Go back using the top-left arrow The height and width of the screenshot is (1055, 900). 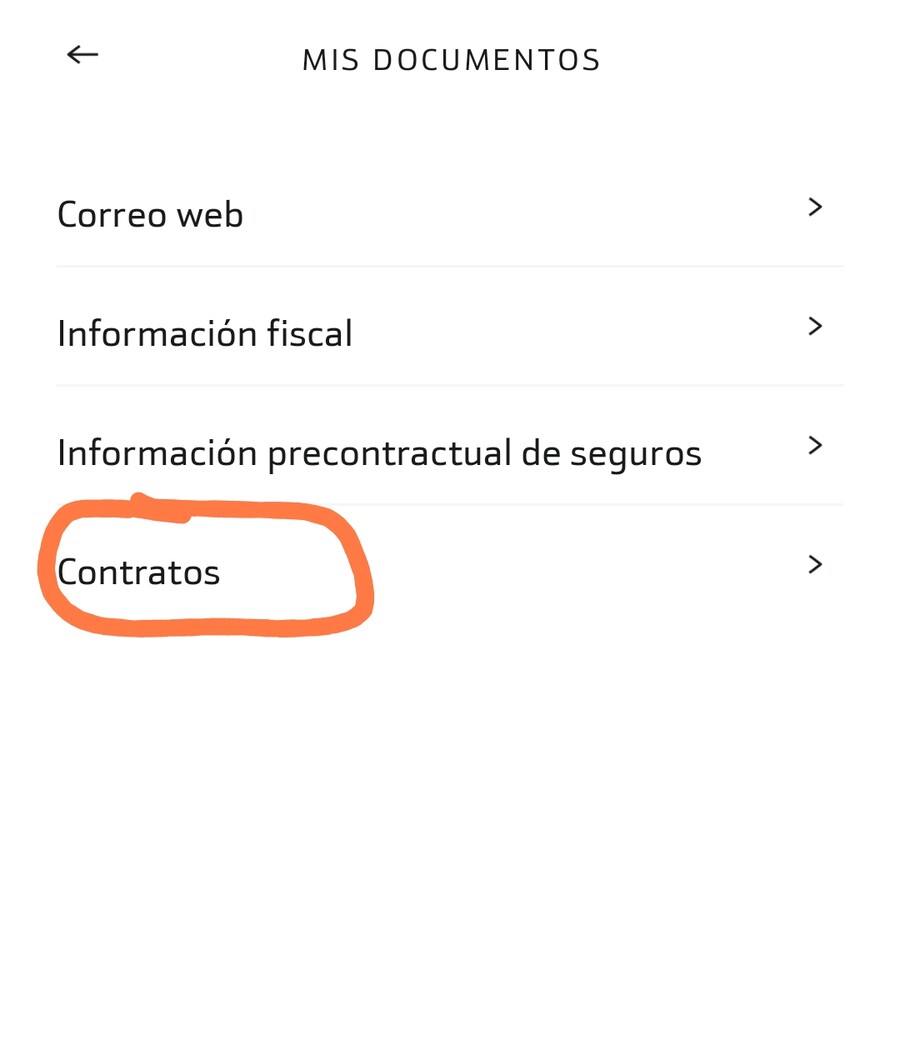coord(83,54)
